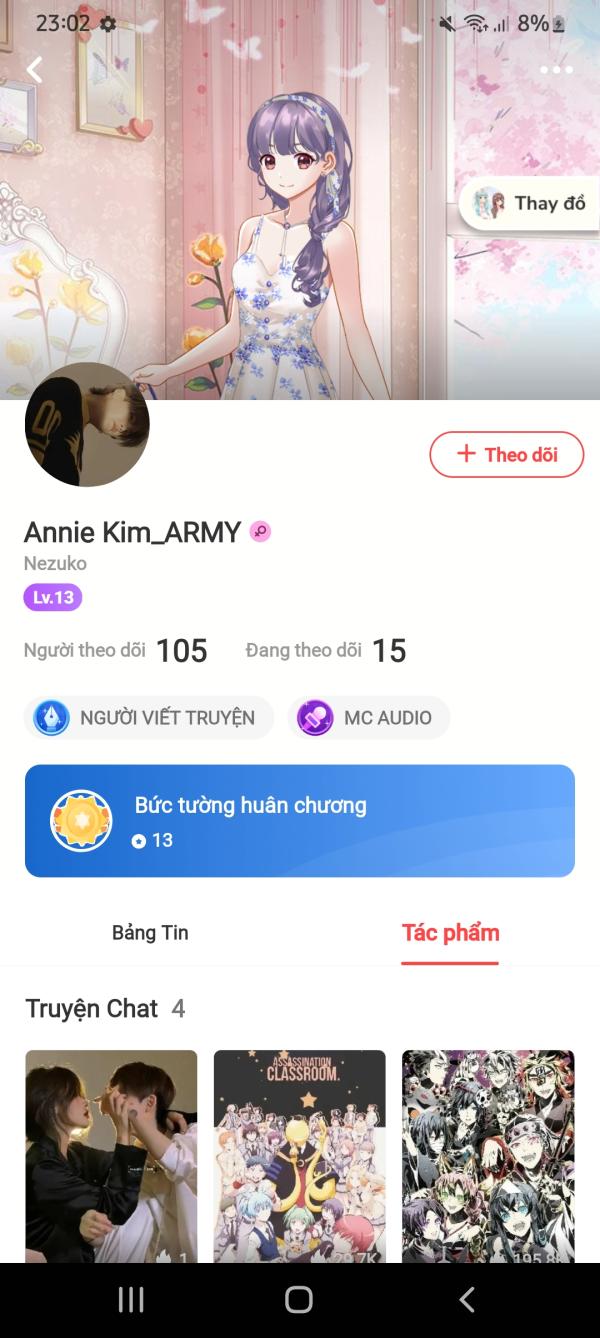The image size is (600, 1338).
Task: Open the third story with black-white characters
Action: (488, 1155)
